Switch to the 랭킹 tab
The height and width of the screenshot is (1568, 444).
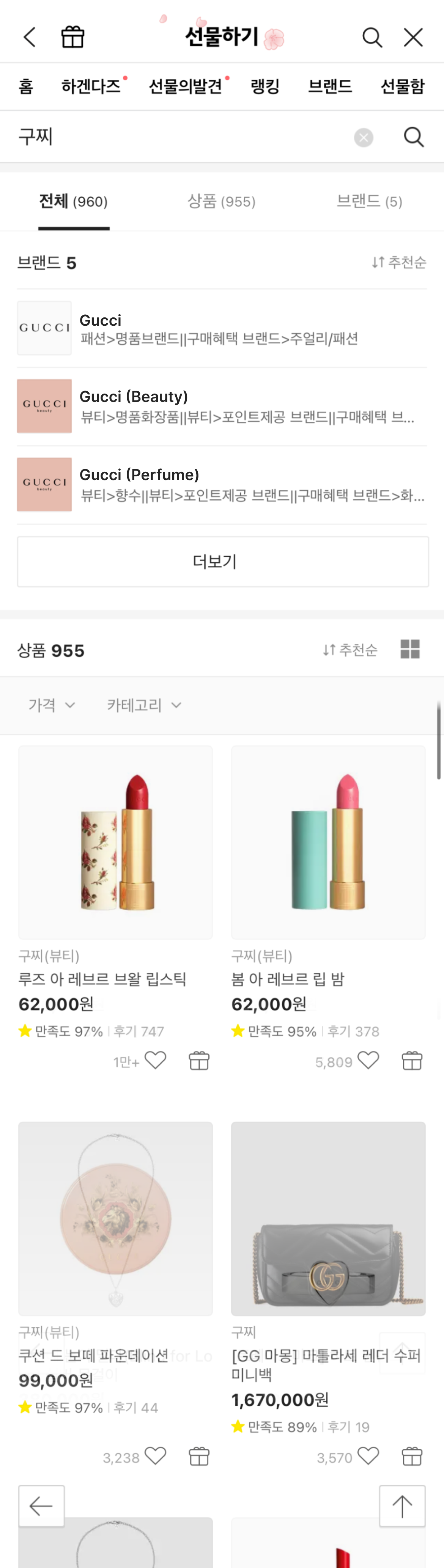[x=265, y=86]
